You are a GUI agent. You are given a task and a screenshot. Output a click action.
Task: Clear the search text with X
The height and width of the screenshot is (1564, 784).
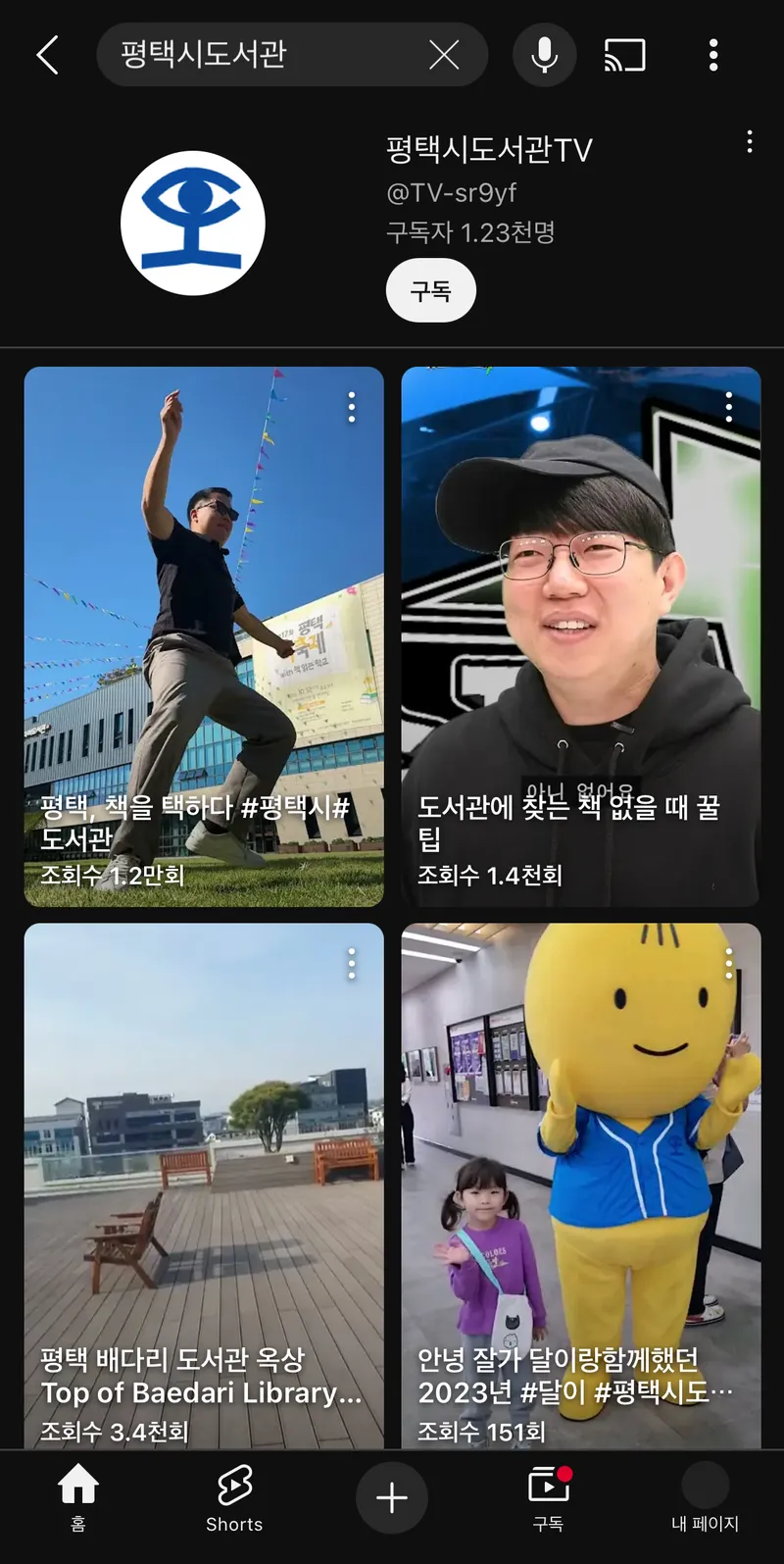pyautogui.click(x=444, y=55)
